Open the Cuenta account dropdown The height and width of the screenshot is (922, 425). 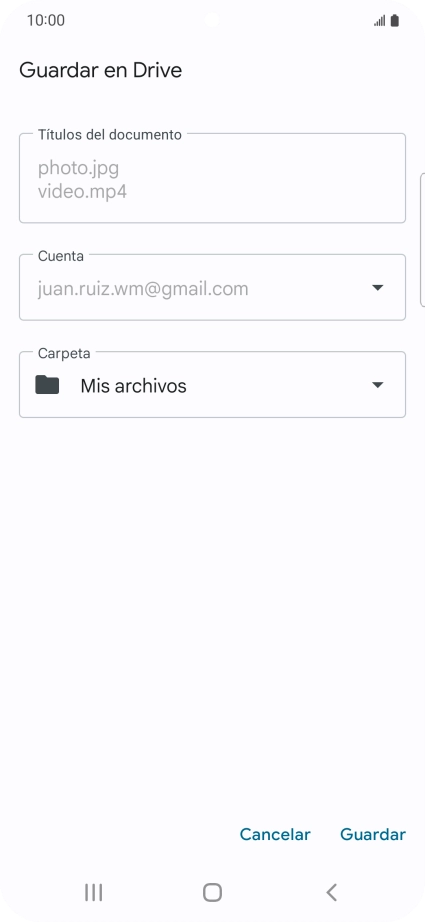[212, 288]
